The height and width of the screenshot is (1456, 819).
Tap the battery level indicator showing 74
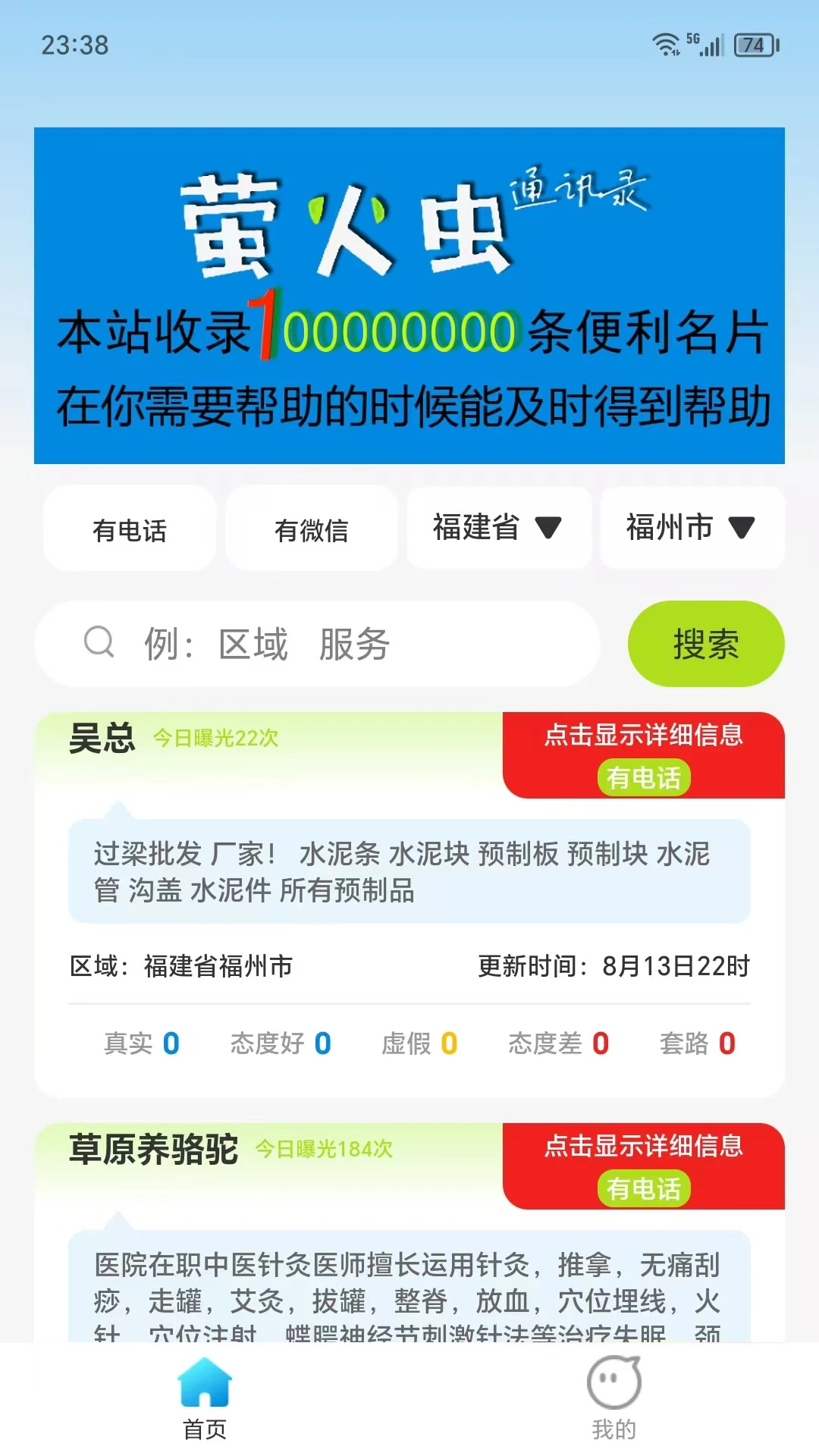click(x=753, y=45)
